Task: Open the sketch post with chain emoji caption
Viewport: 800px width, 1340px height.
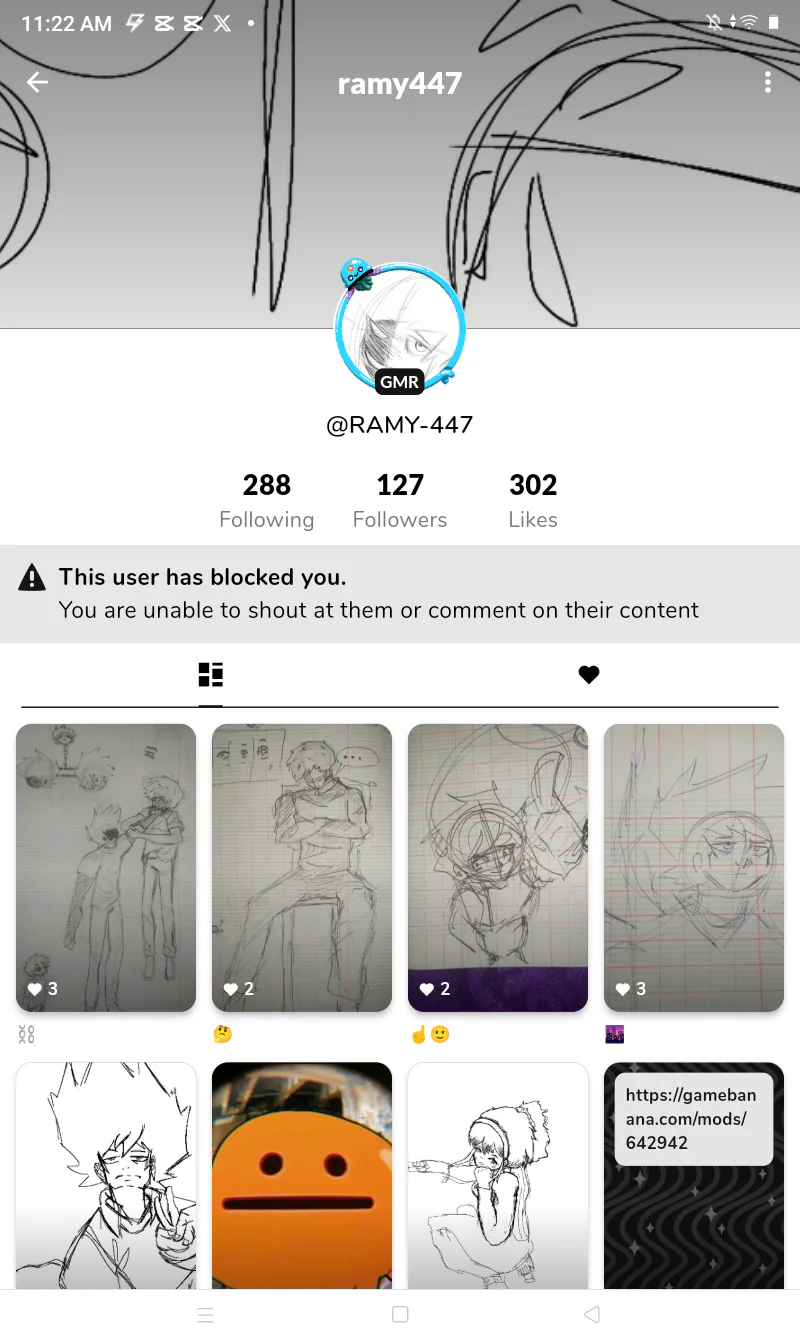Action: 106,868
